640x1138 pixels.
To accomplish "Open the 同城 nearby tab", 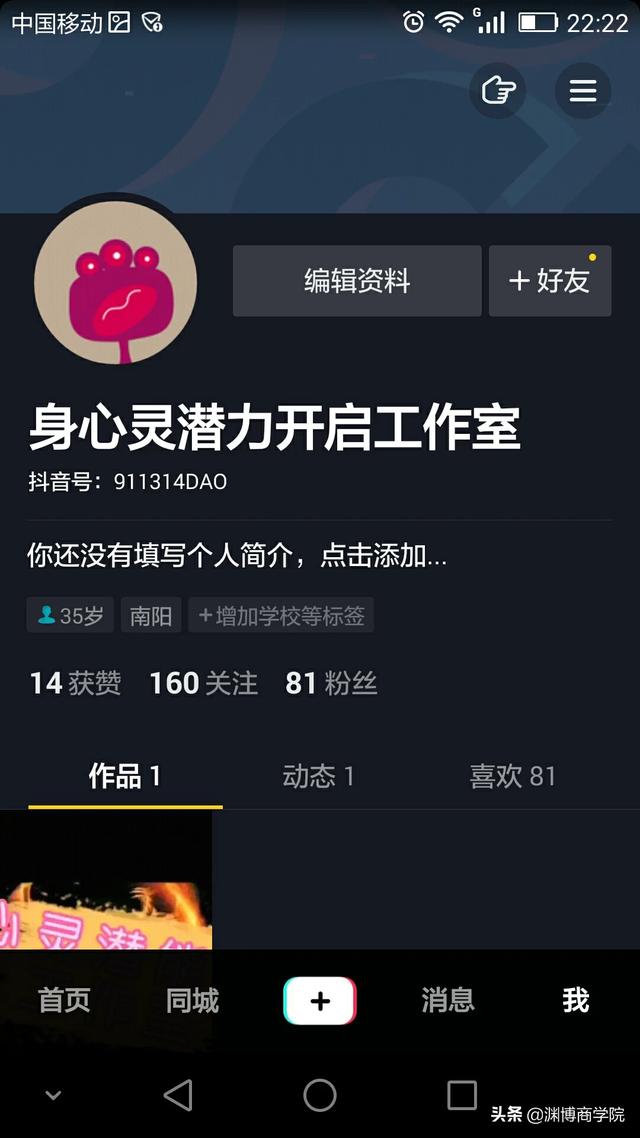I will [192, 1001].
